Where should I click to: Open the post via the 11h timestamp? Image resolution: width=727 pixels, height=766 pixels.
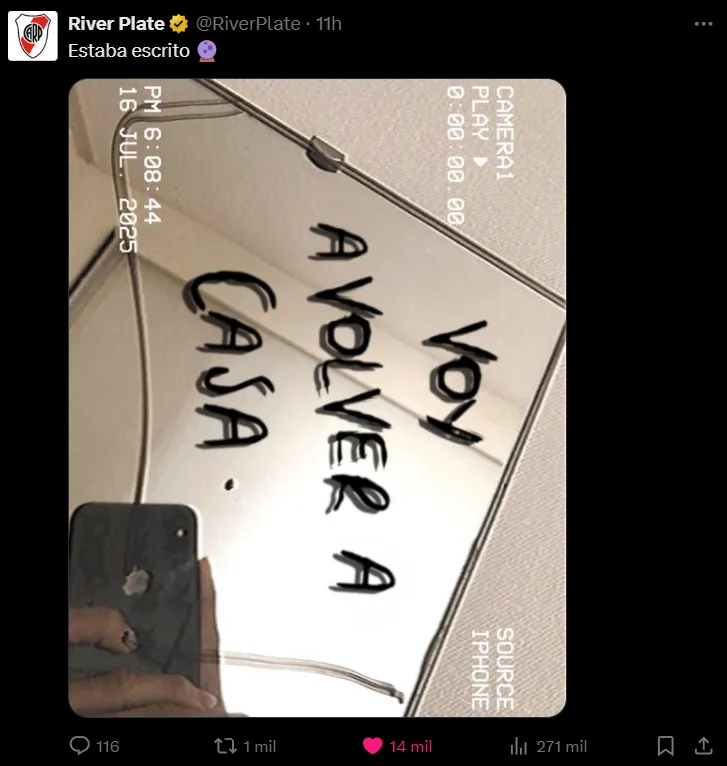click(x=329, y=23)
